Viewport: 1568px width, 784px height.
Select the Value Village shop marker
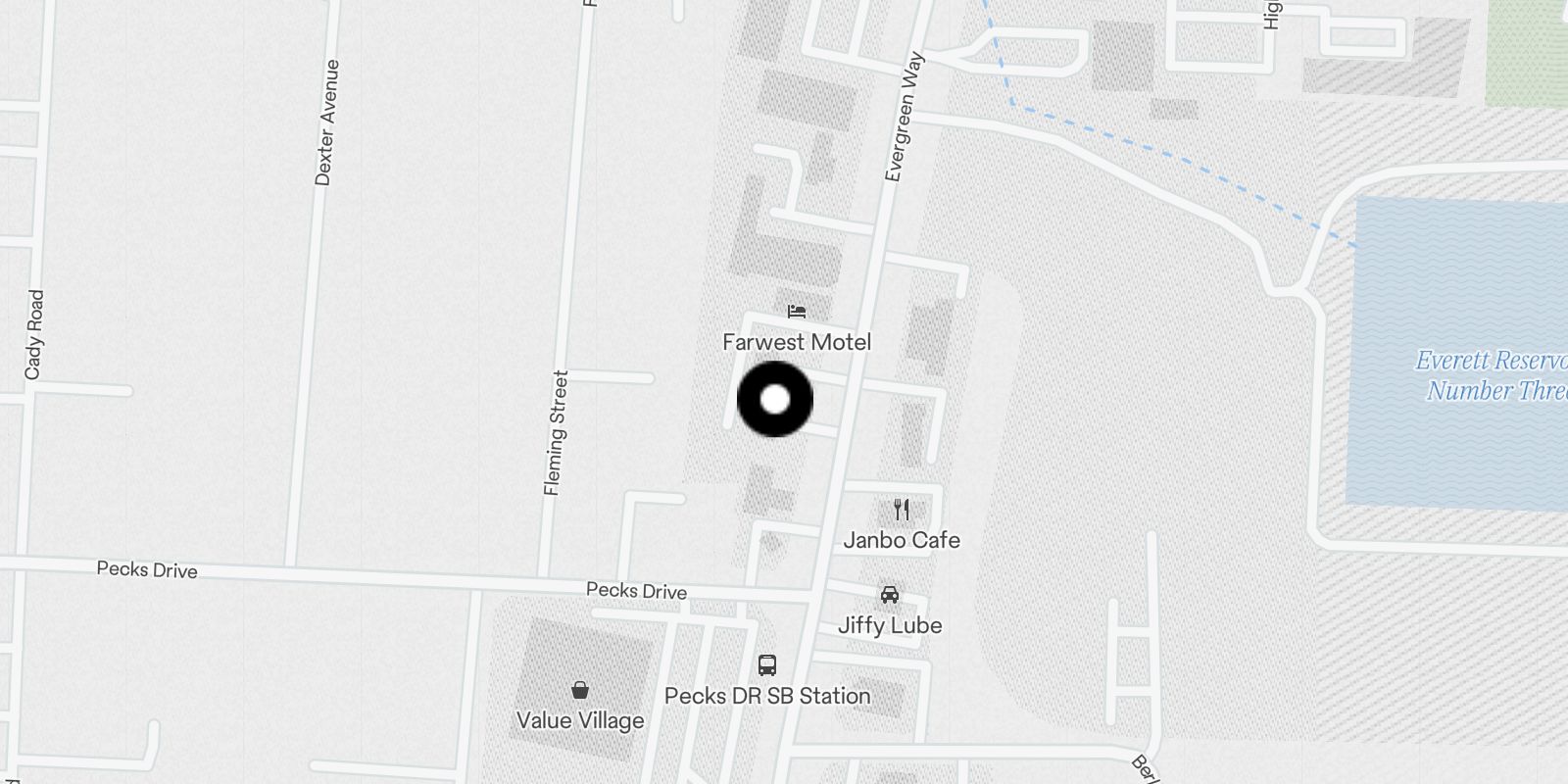click(580, 690)
